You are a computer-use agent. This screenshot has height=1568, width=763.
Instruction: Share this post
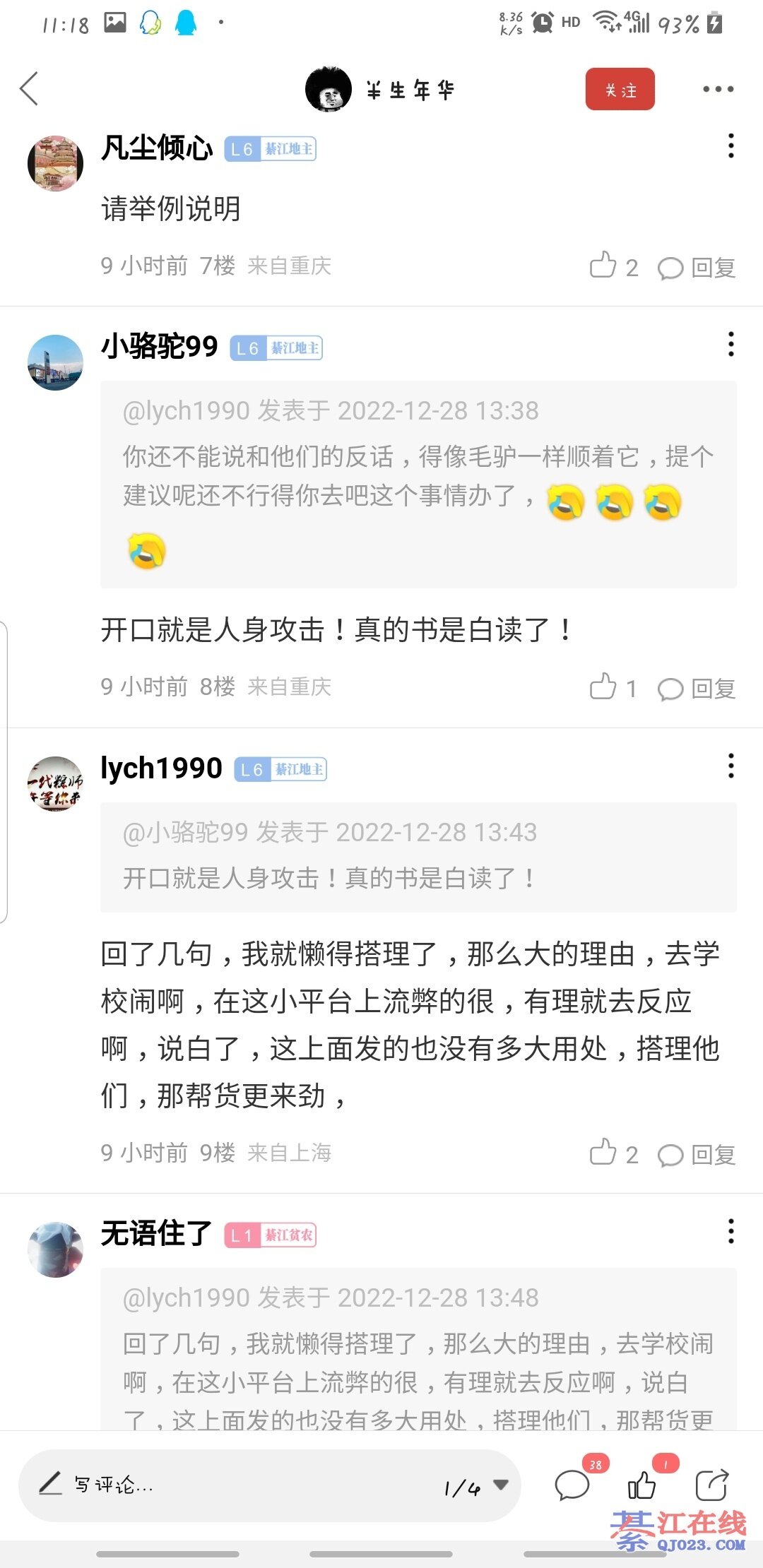[711, 1485]
